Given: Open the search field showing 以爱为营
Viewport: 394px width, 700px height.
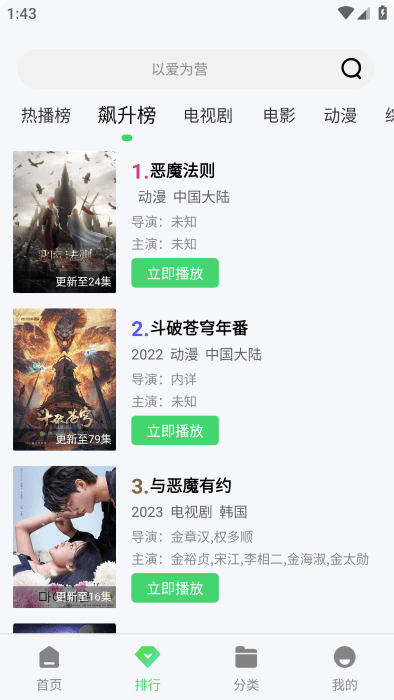Looking at the screenshot, I should coord(195,69).
